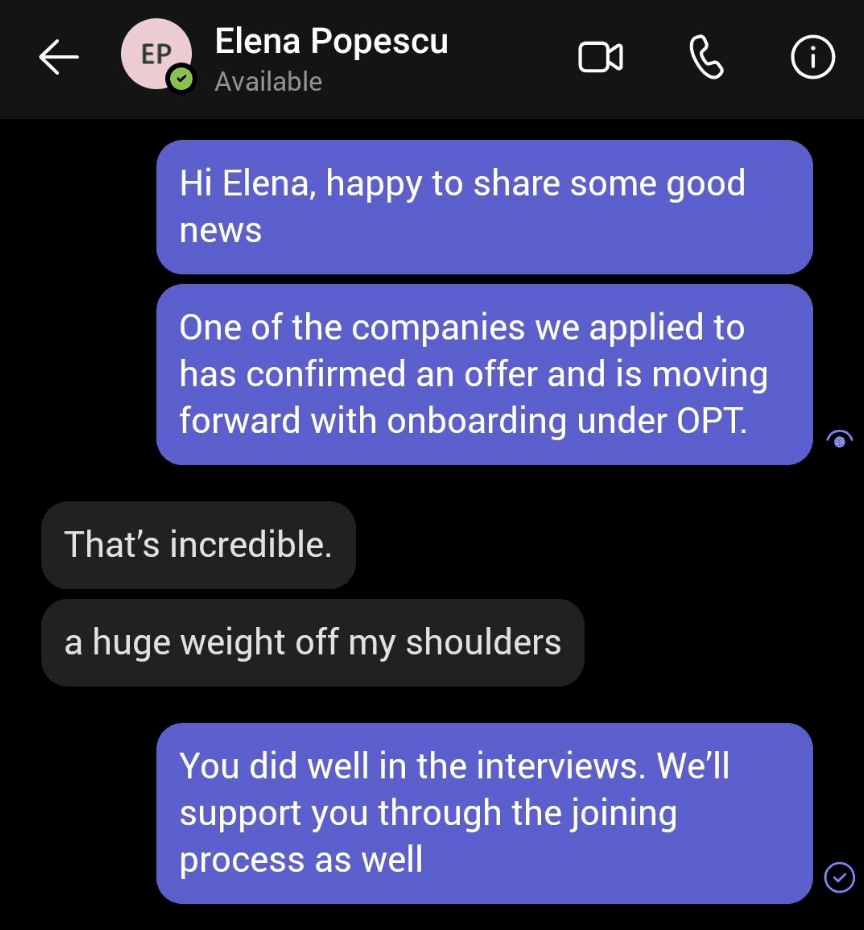
Task: Open chat details info icon
Action: pos(812,58)
